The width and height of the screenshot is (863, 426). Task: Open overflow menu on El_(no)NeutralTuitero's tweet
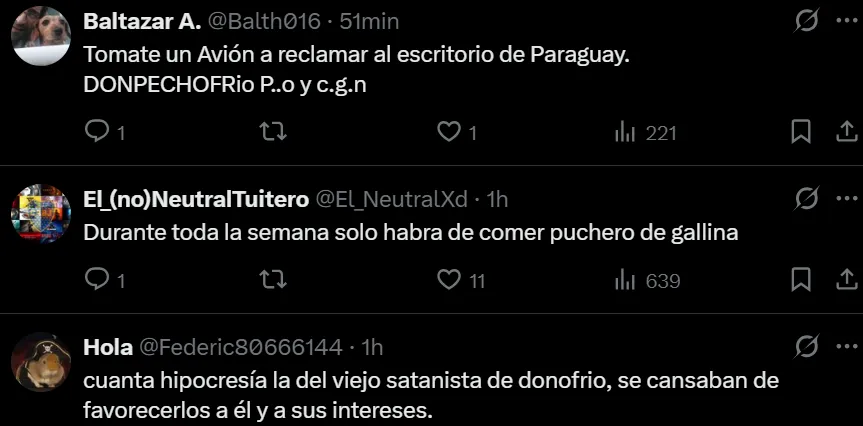tap(845, 198)
